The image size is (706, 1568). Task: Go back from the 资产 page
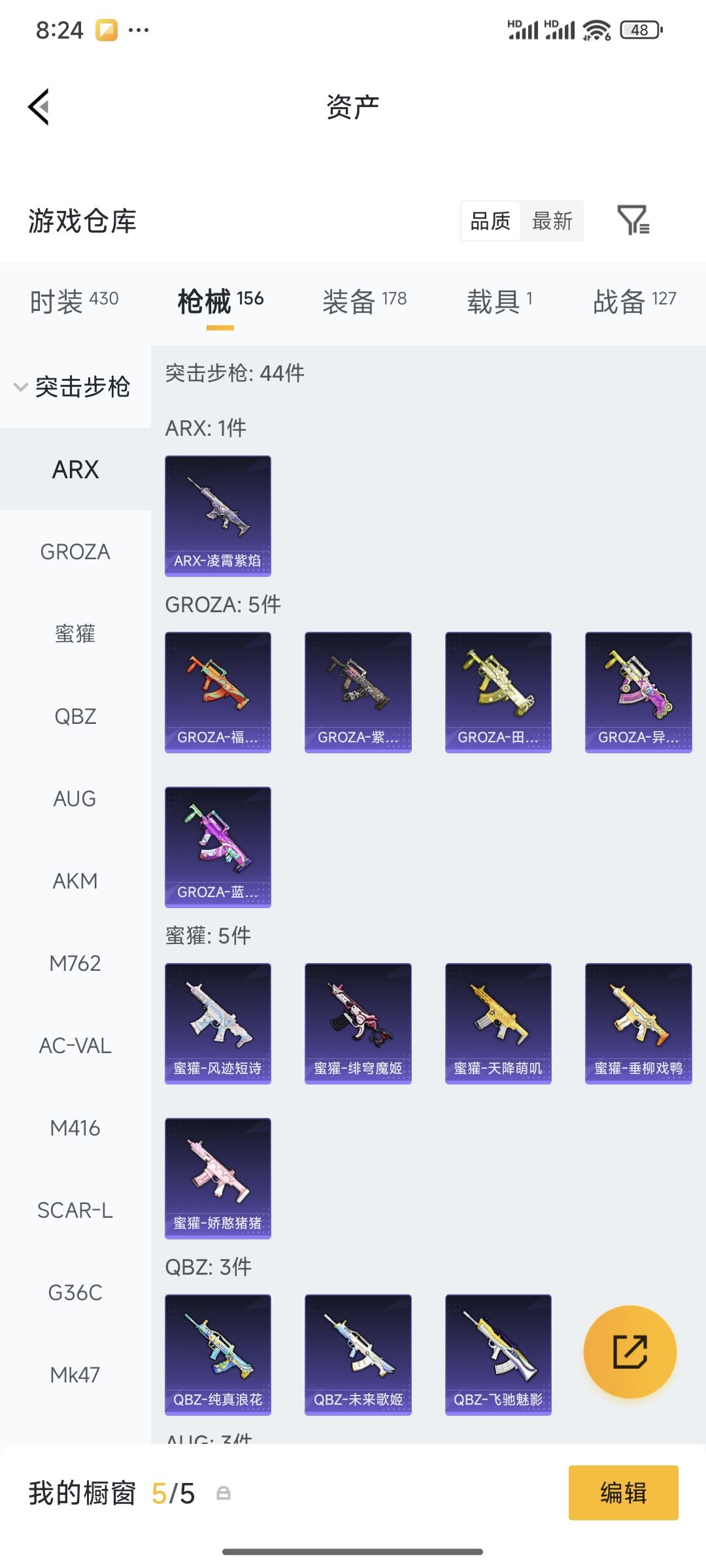(x=39, y=106)
